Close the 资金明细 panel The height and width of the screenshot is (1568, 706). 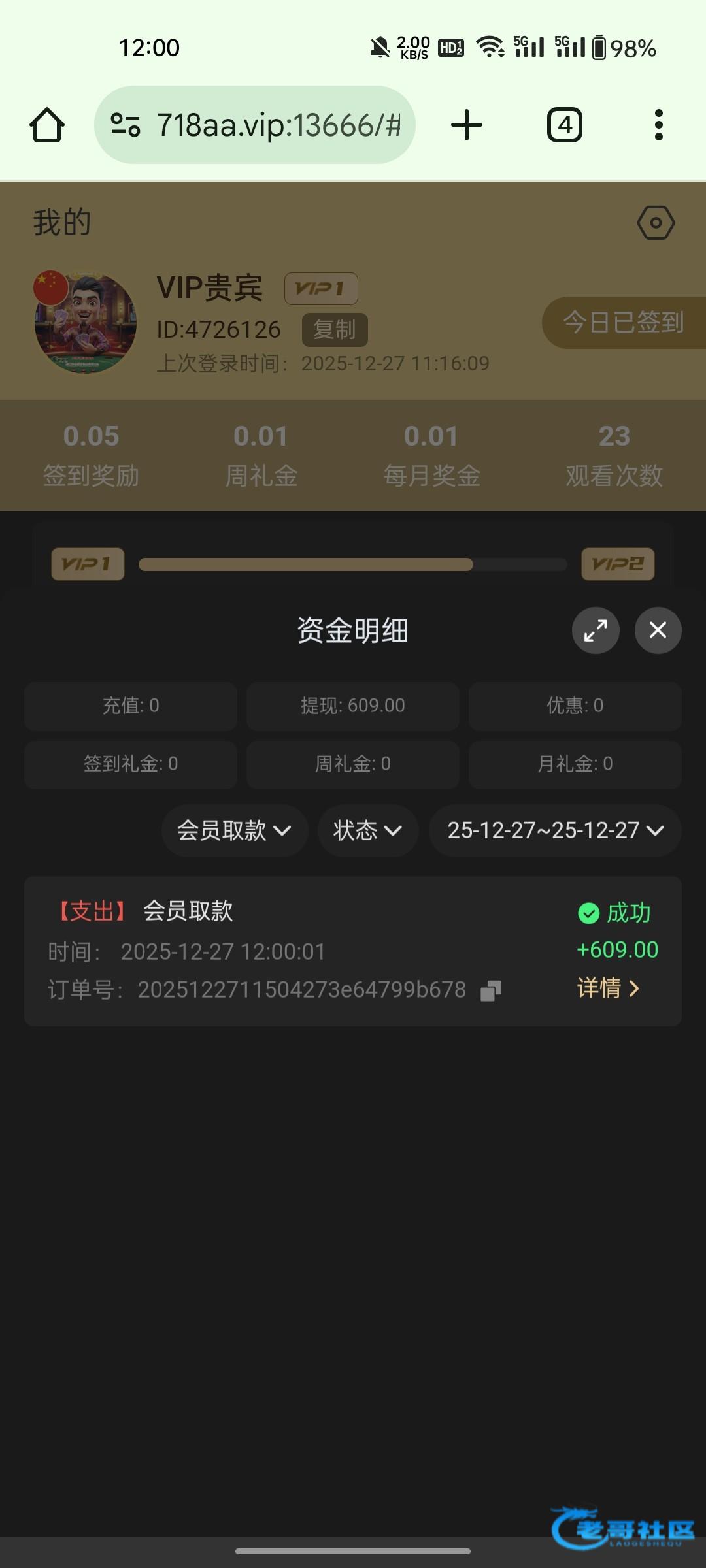point(658,630)
